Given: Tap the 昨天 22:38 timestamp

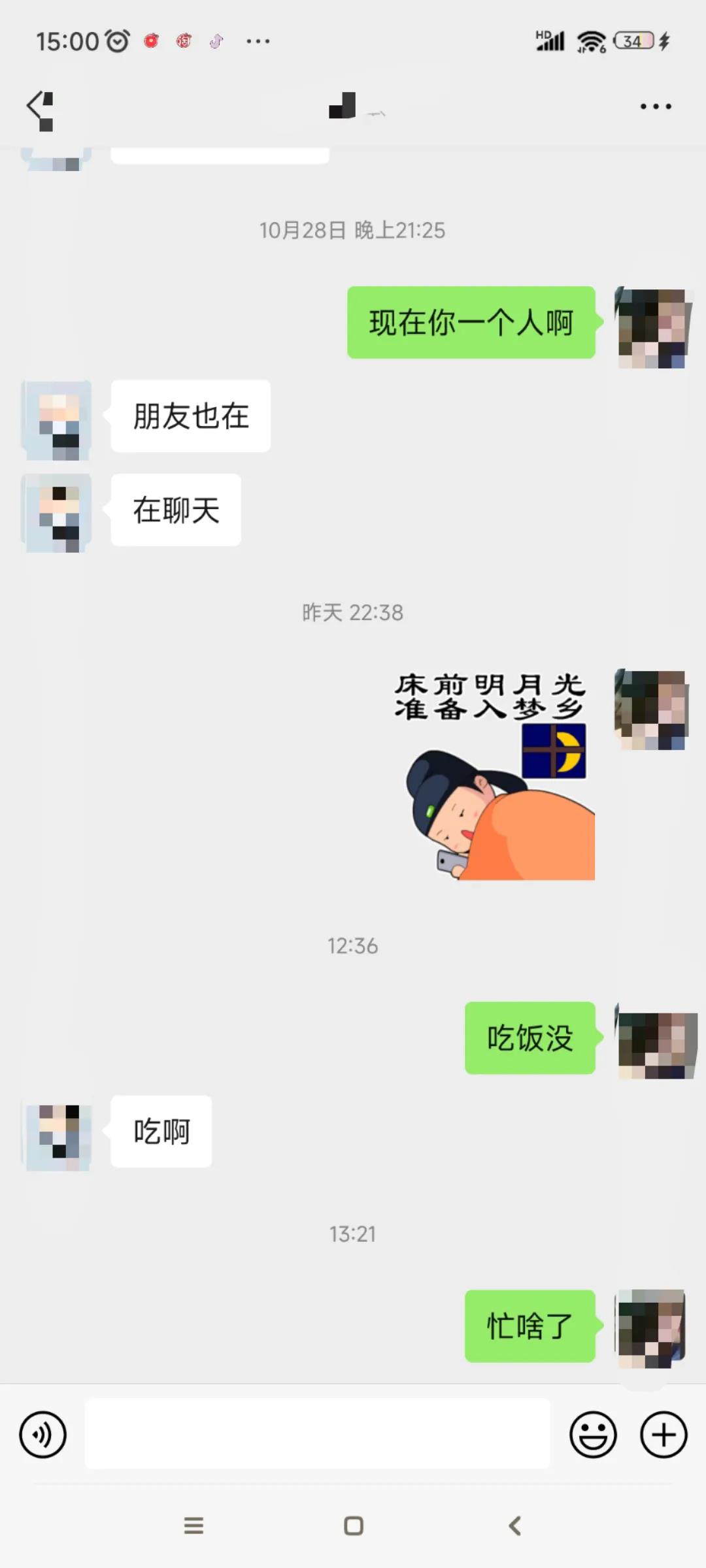Looking at the screenshot, I should coord(353,613).
